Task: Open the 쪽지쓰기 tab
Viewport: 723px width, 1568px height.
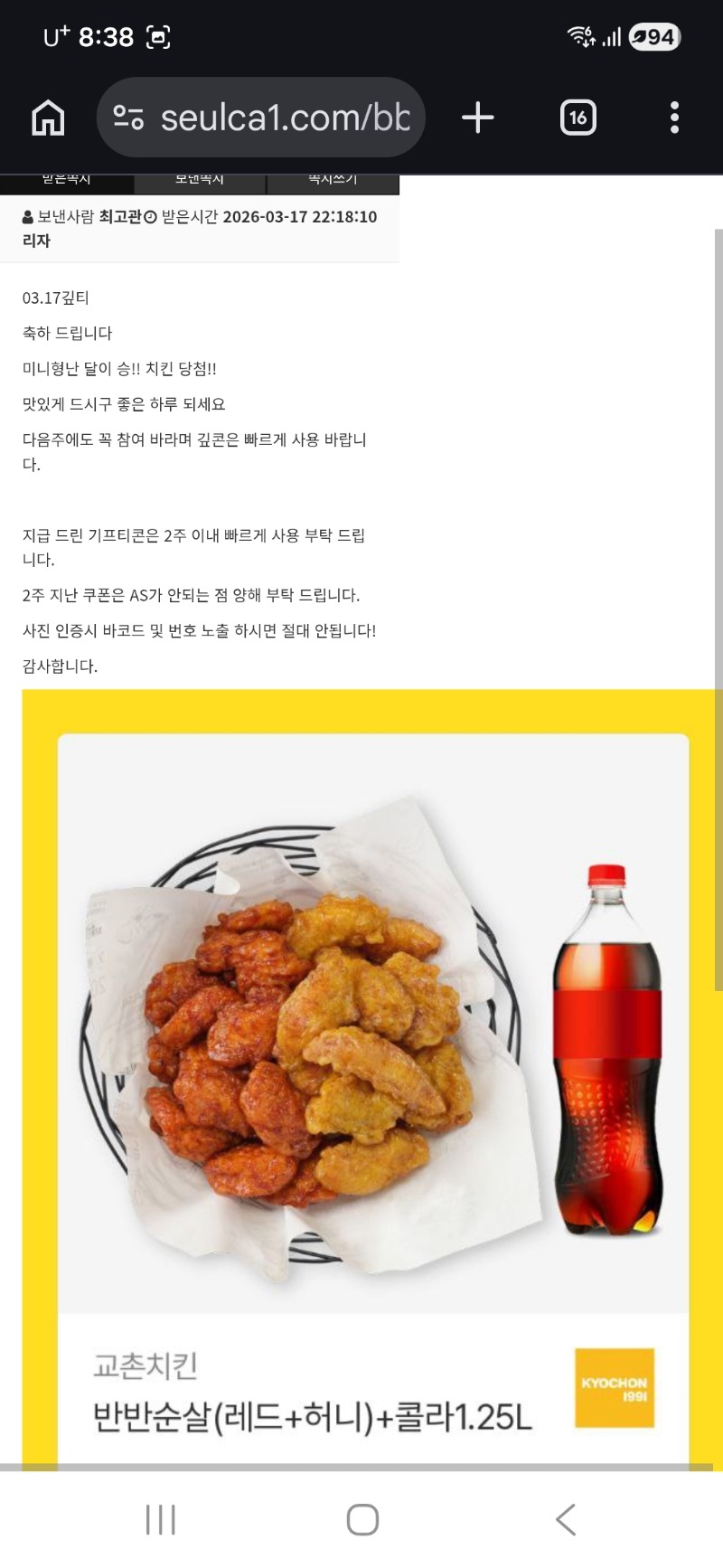Action: tap(333, 182)
